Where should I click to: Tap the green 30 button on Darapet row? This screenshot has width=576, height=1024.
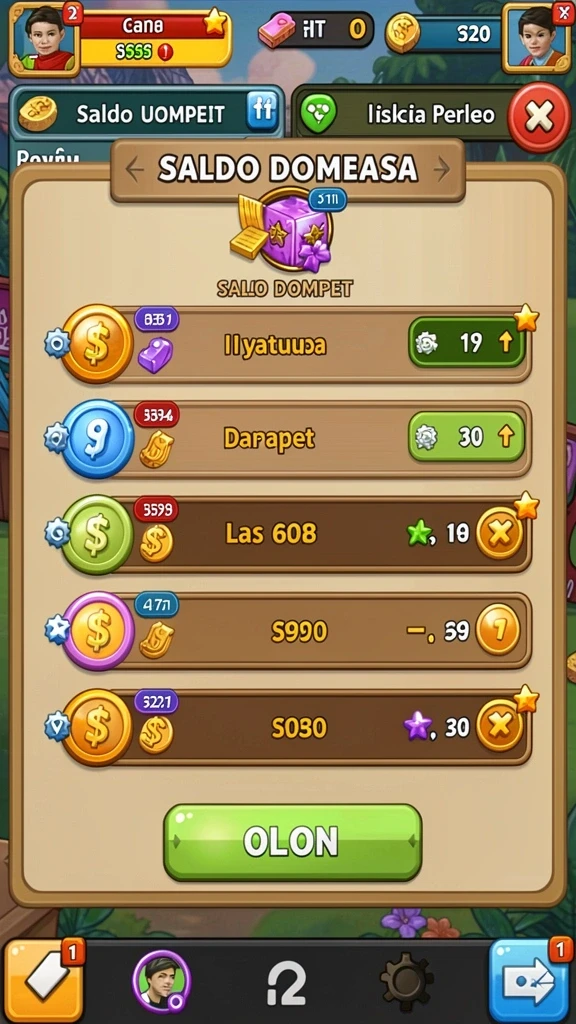coord(466,437)
